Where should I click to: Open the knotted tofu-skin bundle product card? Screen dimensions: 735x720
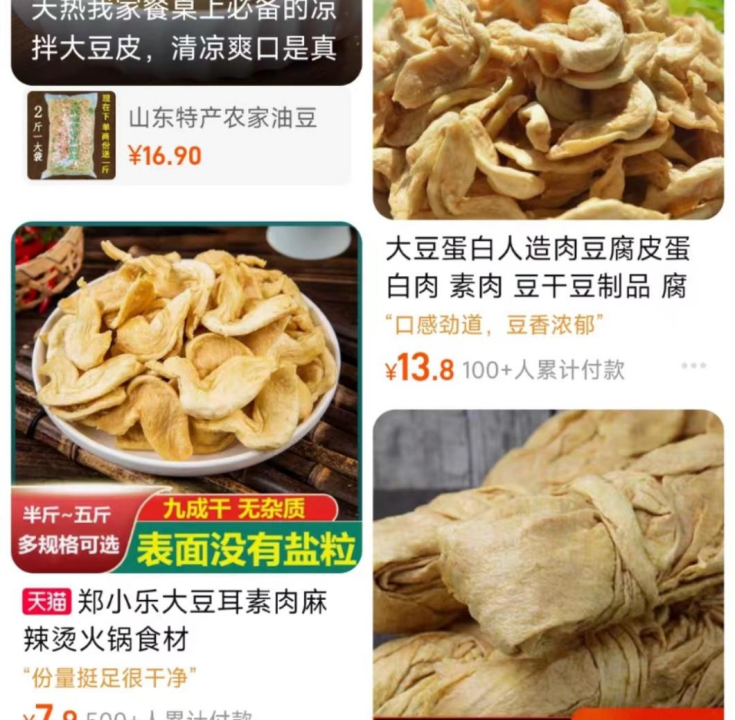pyautogui.click(x=548, y=563)
